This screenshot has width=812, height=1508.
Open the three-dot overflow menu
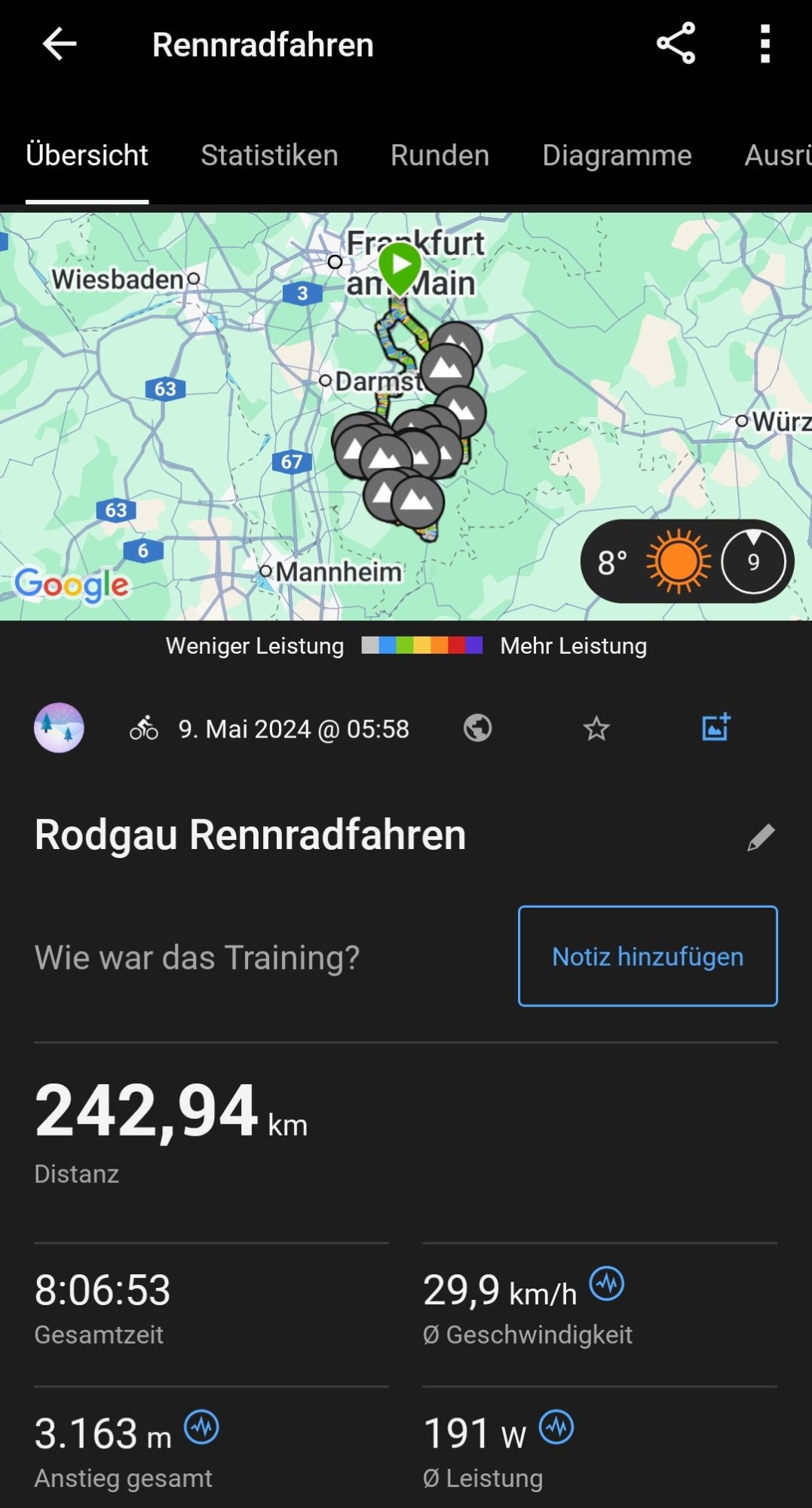765,44
